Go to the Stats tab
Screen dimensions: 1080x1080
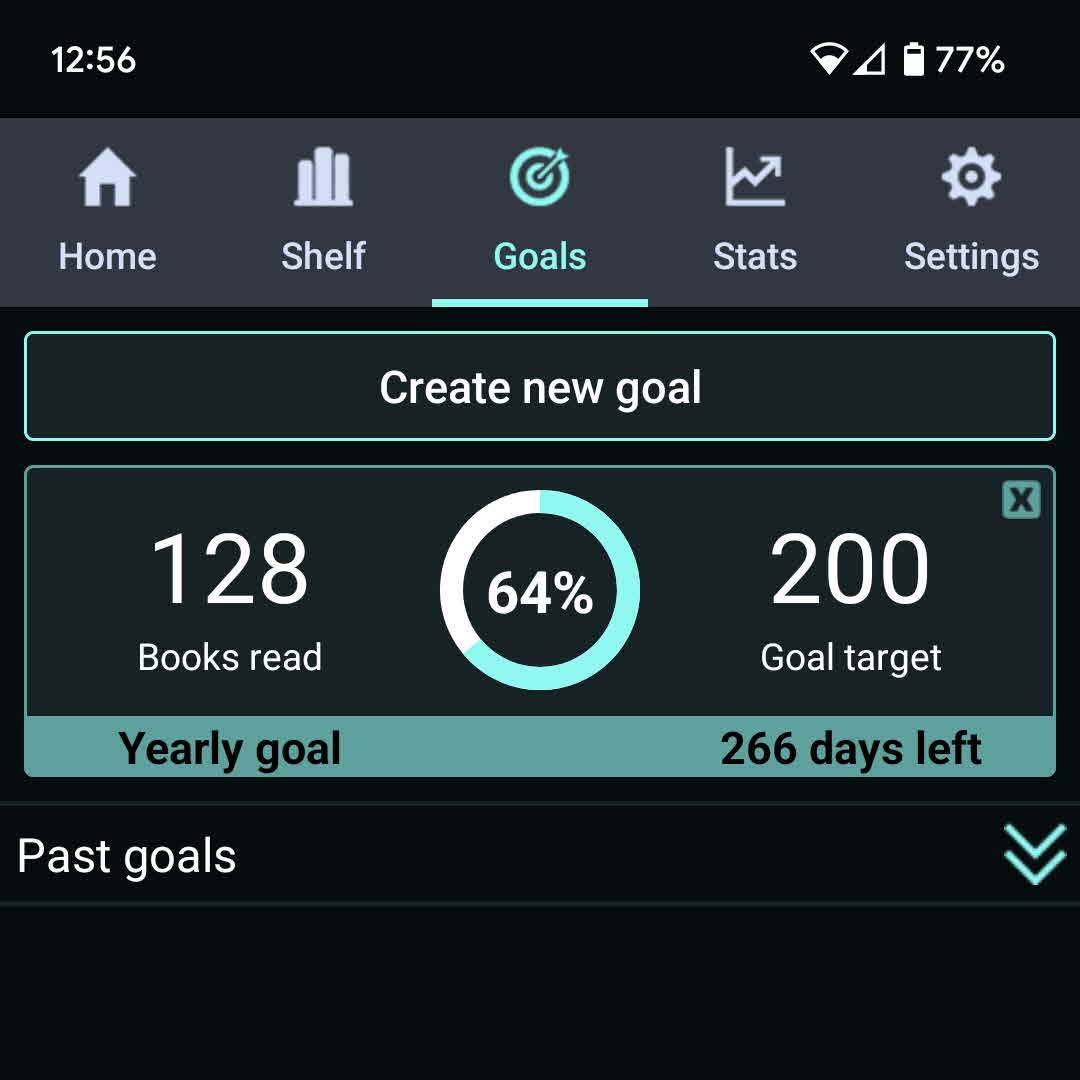pos(755,212)
